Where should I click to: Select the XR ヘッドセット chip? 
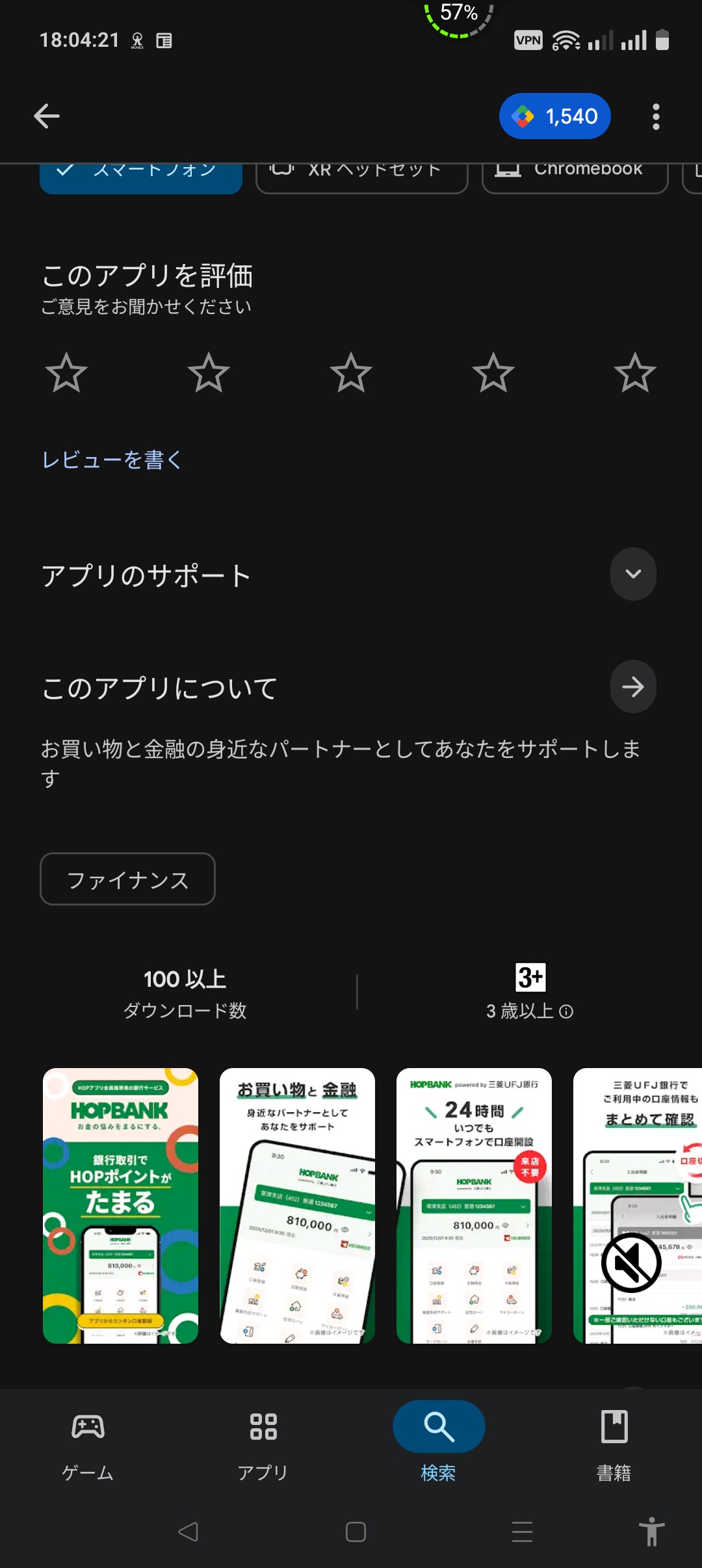[361, 176]
